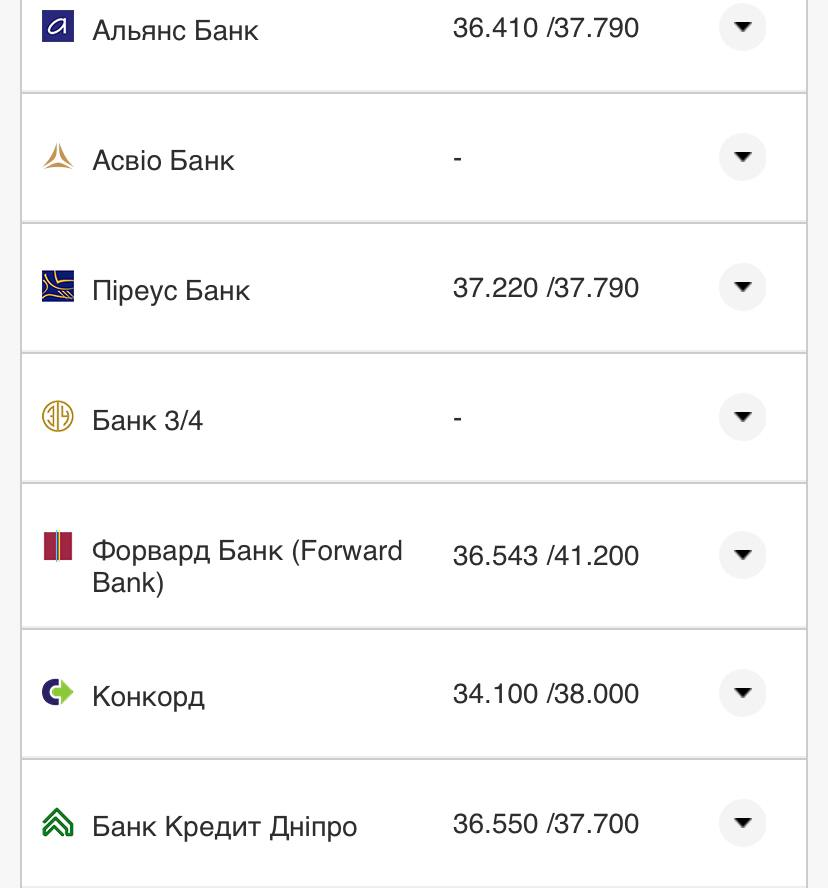
Task: Click the Асвіо Банк triangle logo
Action: click(x=57, y=157)
